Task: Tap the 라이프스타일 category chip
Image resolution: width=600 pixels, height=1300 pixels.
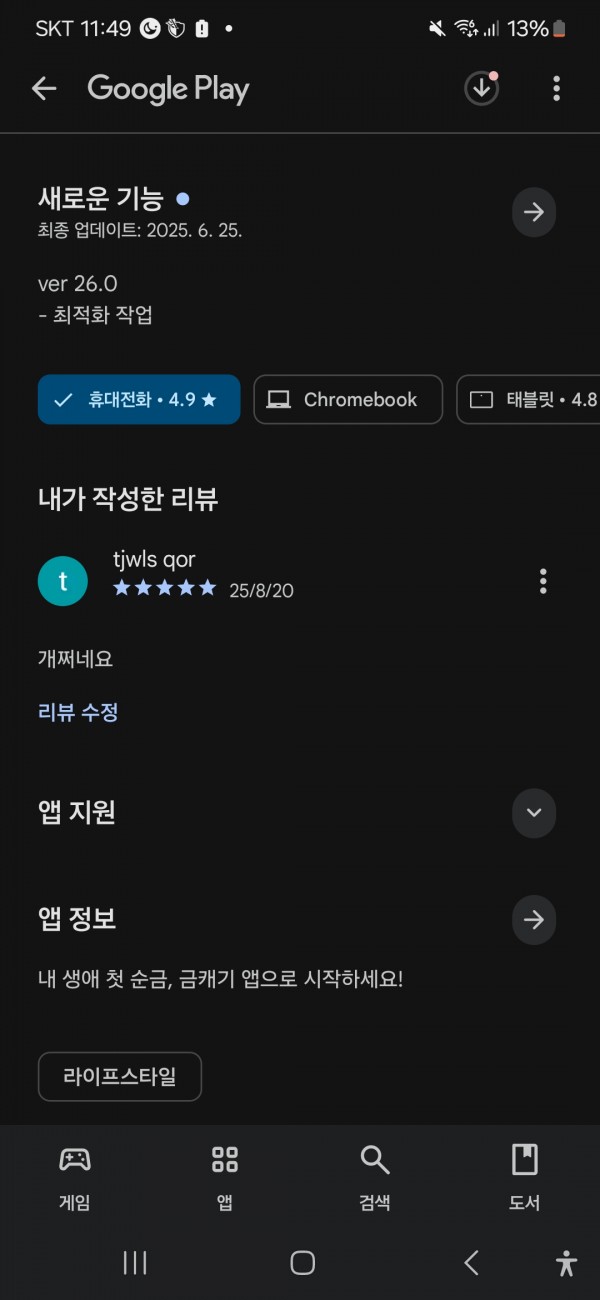Action: [120, 1077]
